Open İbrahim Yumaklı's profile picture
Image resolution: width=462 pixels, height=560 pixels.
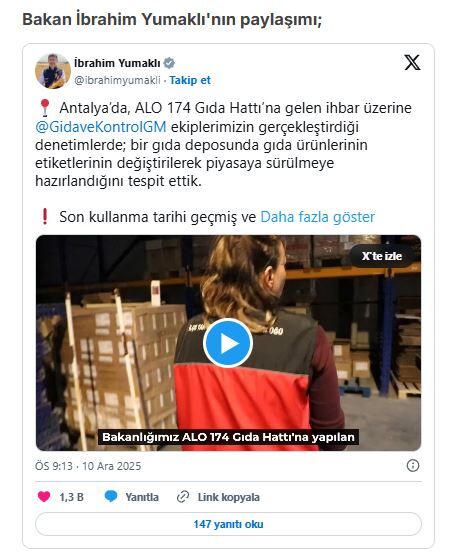pyautogui.click(x=53, y=71)
